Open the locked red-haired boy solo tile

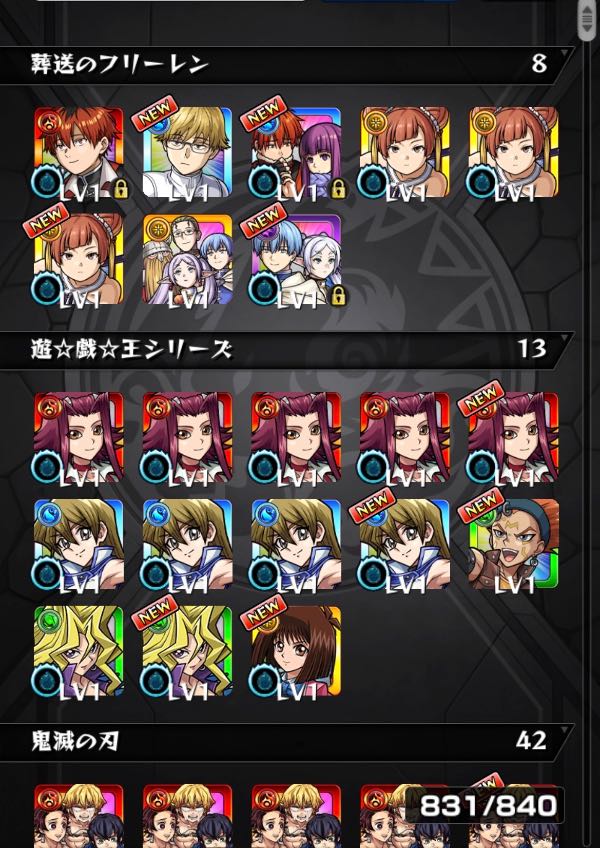(79, 152)
